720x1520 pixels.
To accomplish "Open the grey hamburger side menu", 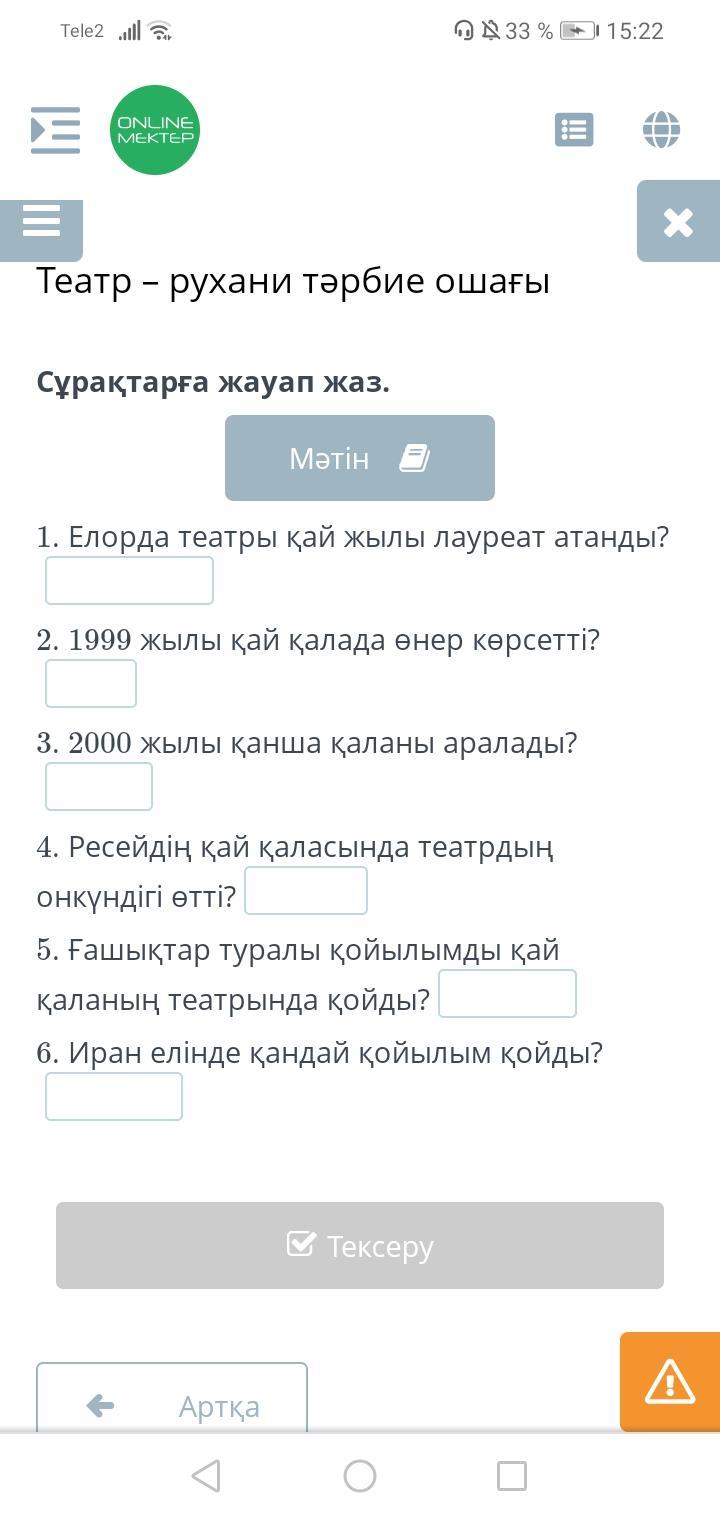I will [x=41, y=222].
